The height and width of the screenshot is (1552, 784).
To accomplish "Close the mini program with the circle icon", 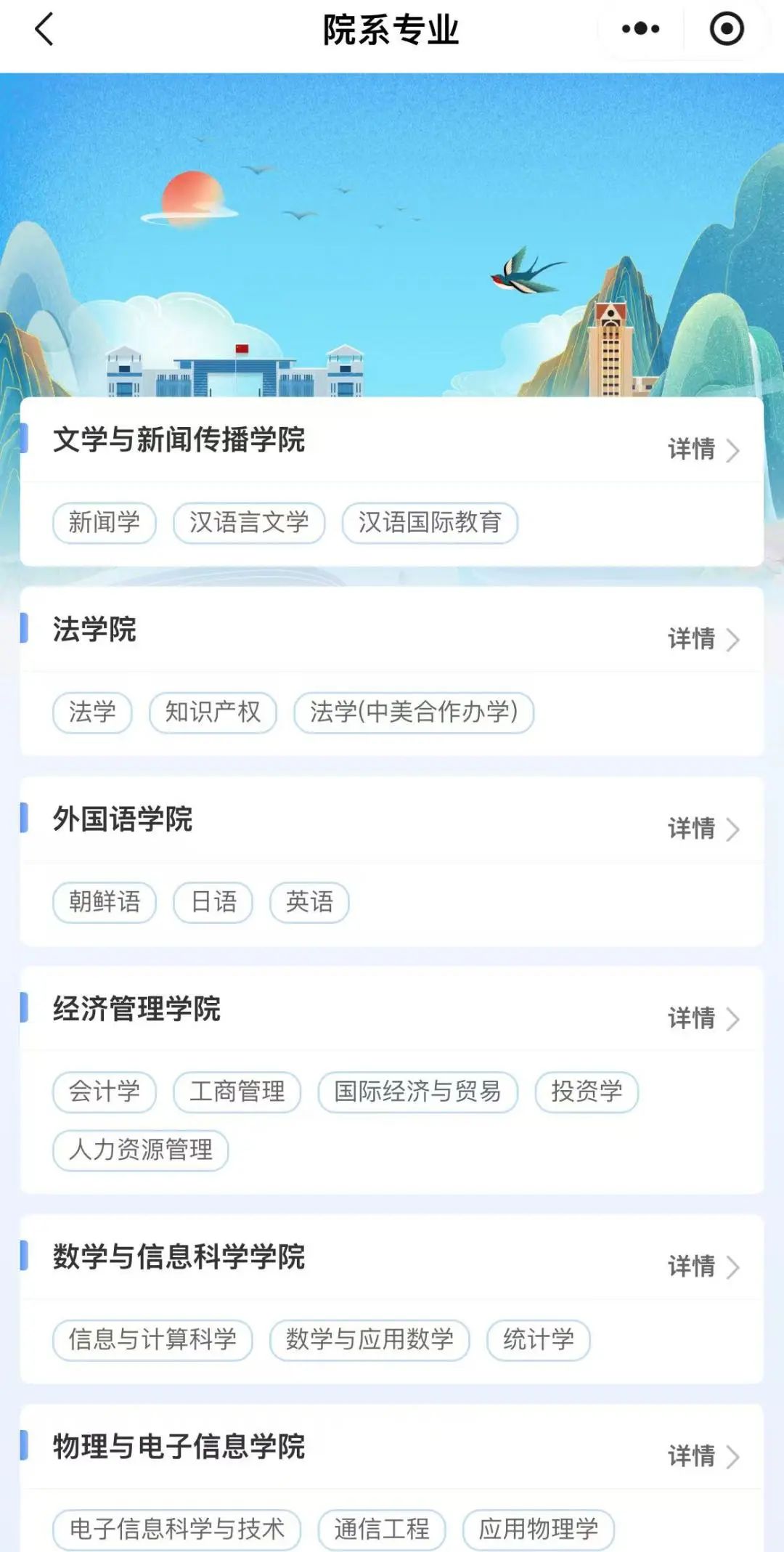I will (x=726, y=30).
